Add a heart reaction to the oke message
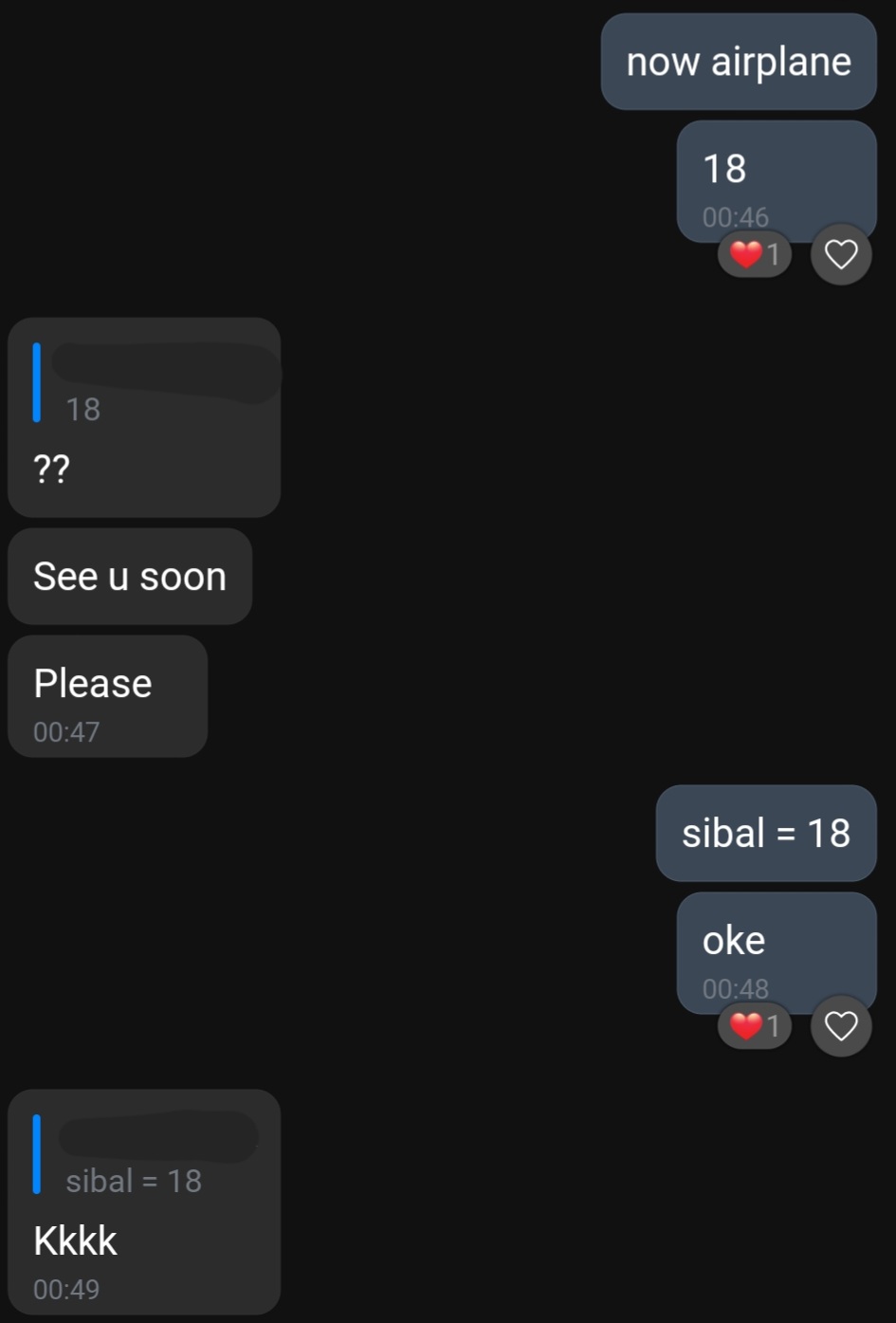This screenshot has width=896, height=1323. pyautogui.click(x=841, y=1026)
